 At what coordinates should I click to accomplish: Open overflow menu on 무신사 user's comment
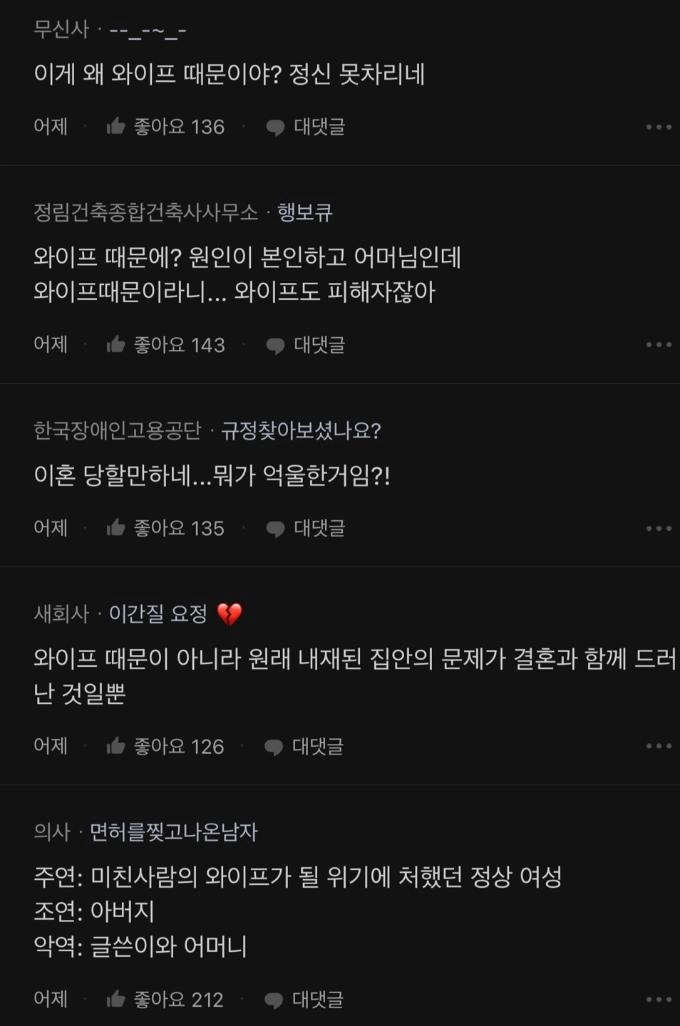tap(658, 127)
